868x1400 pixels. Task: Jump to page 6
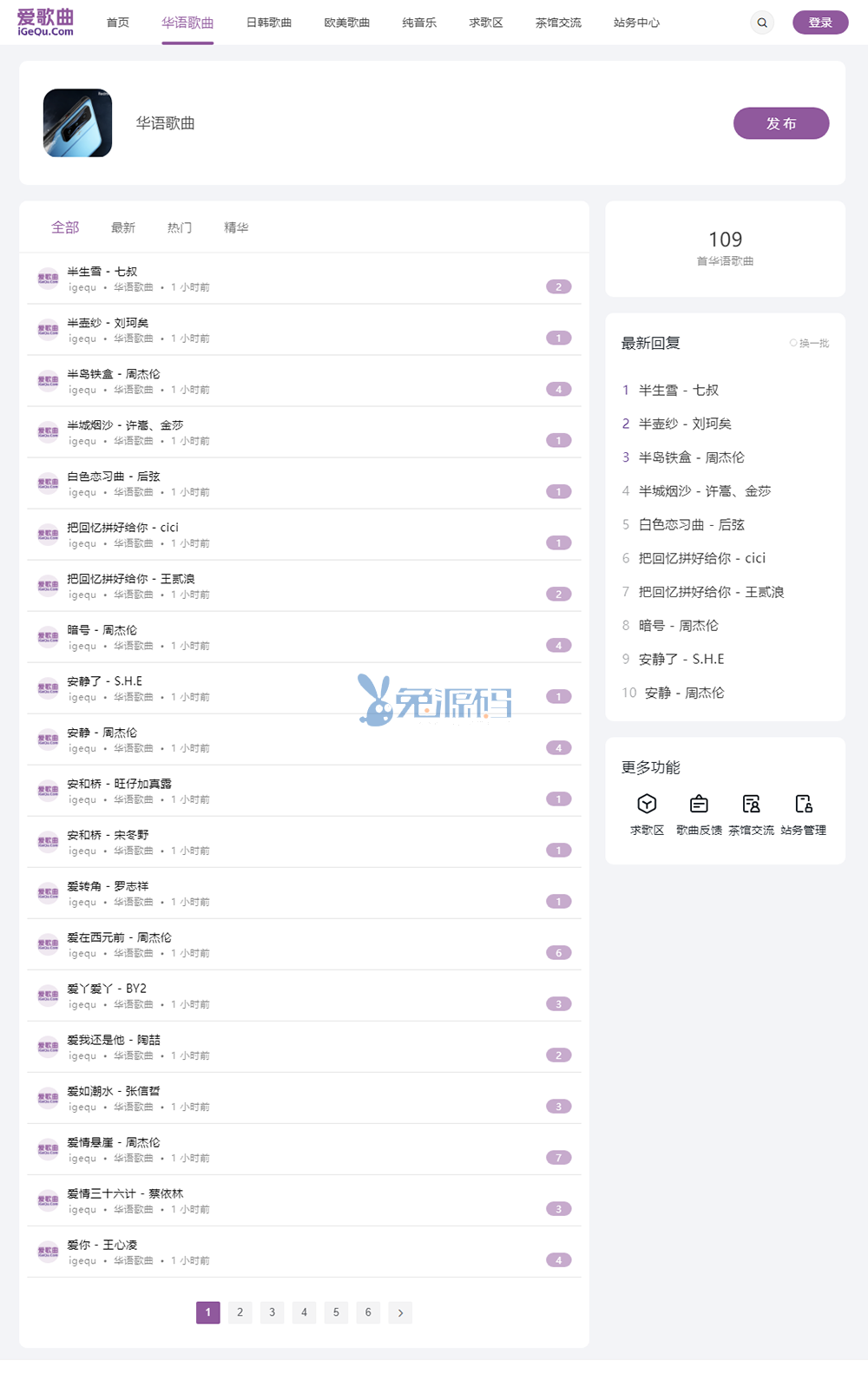pos(368,1312)
